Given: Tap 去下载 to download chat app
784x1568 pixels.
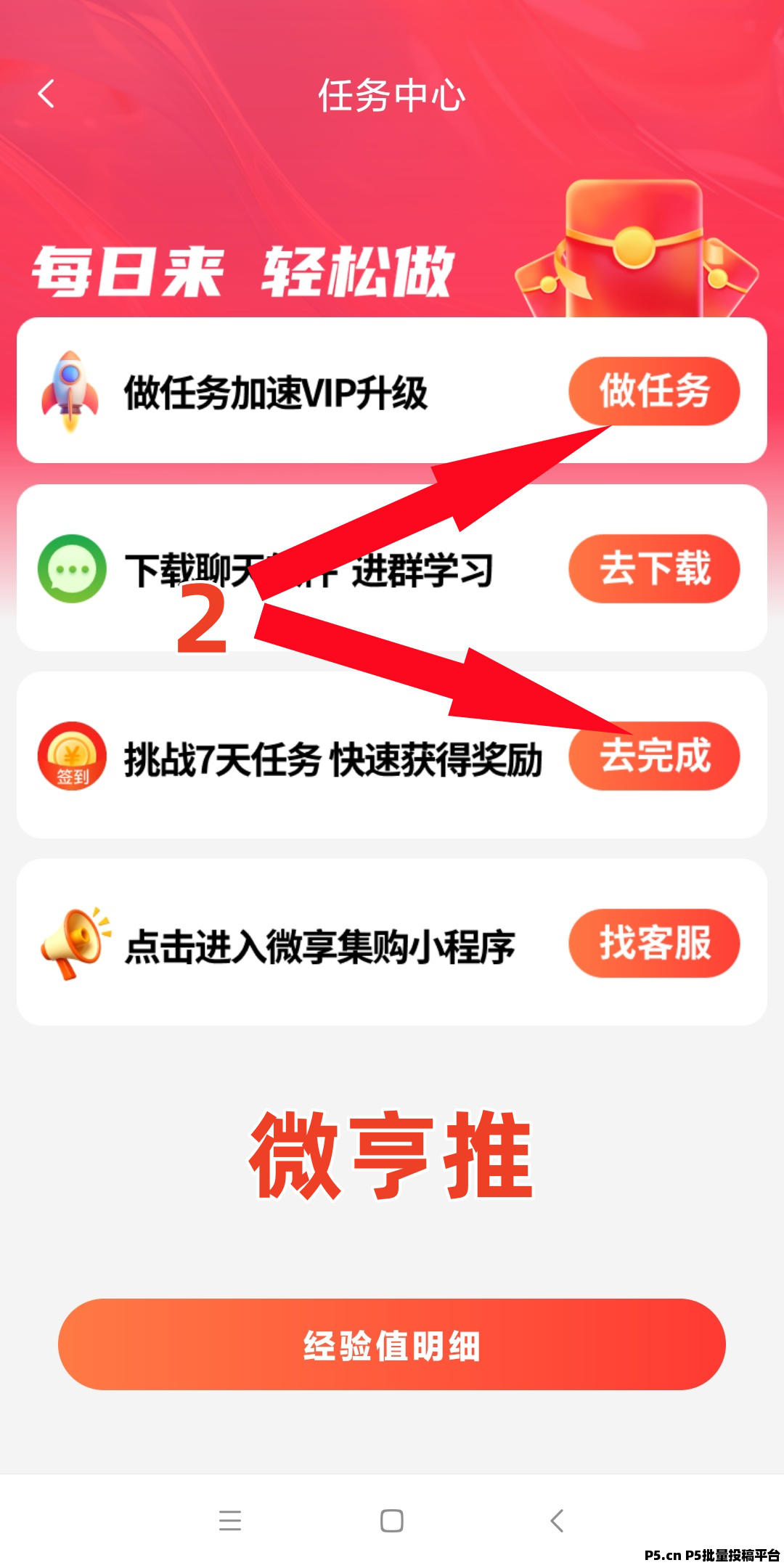Looking at the screenshot, I should [654, 568].
